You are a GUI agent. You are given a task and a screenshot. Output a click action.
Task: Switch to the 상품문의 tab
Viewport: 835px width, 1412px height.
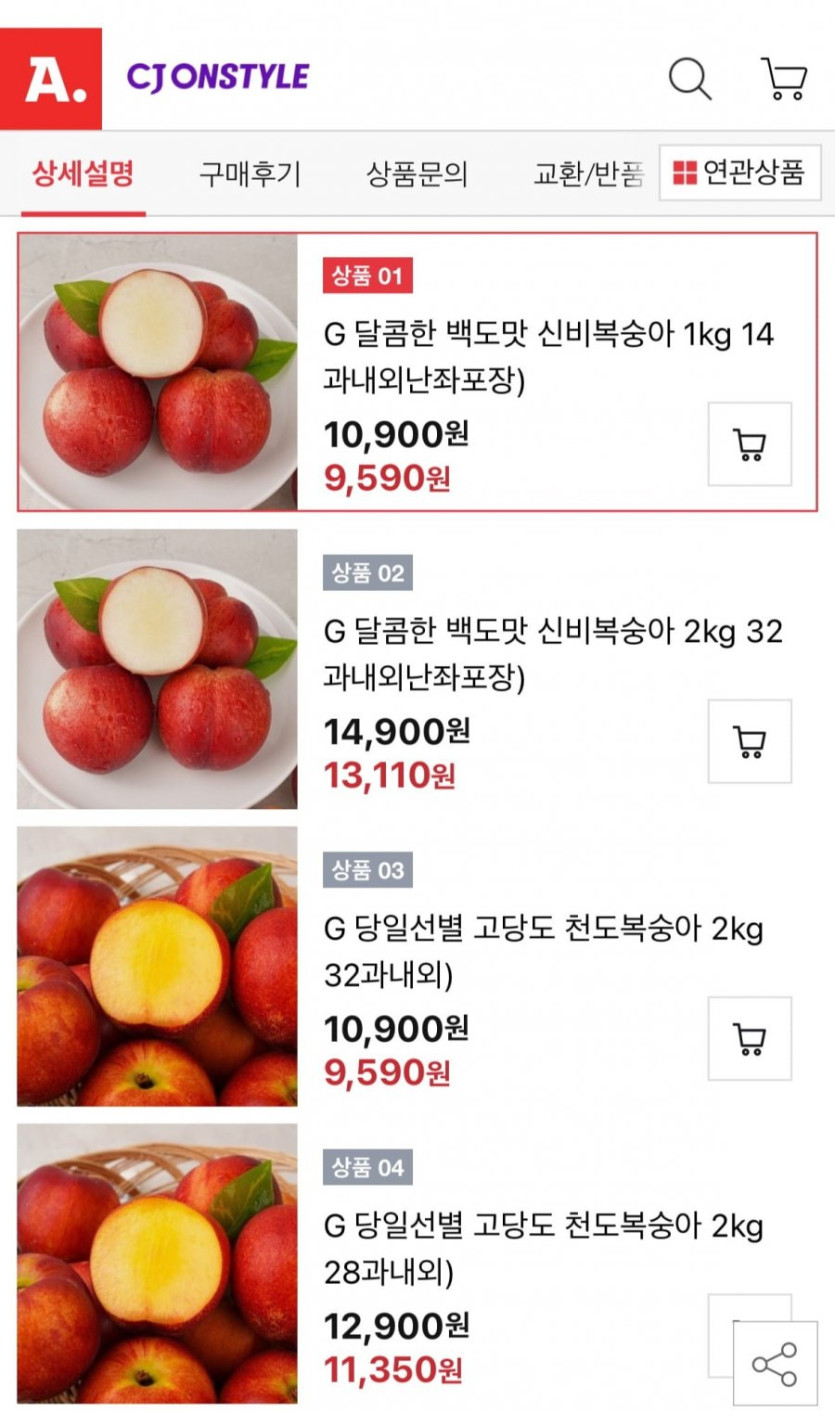[x=416, y=174]
